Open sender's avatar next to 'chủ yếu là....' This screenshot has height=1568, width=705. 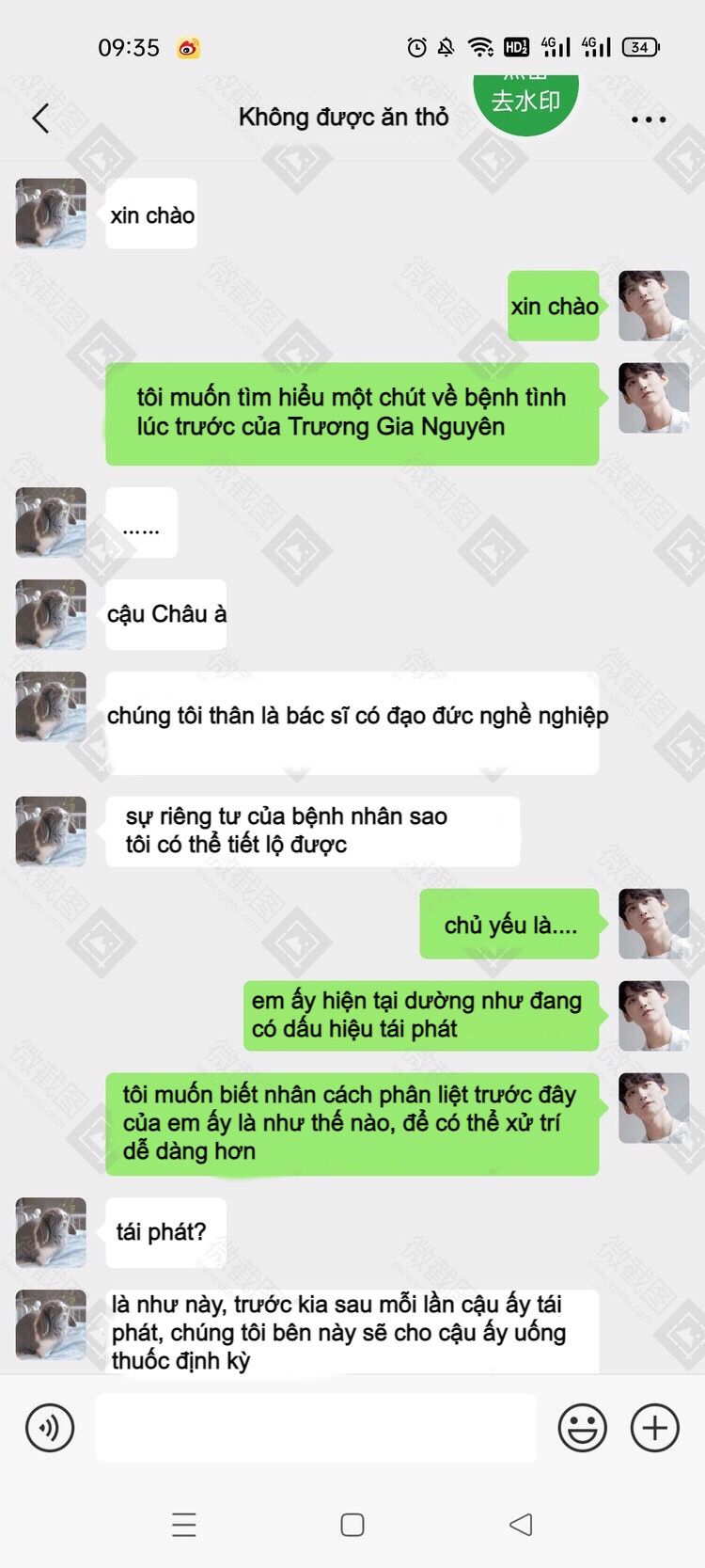(653, 924)
